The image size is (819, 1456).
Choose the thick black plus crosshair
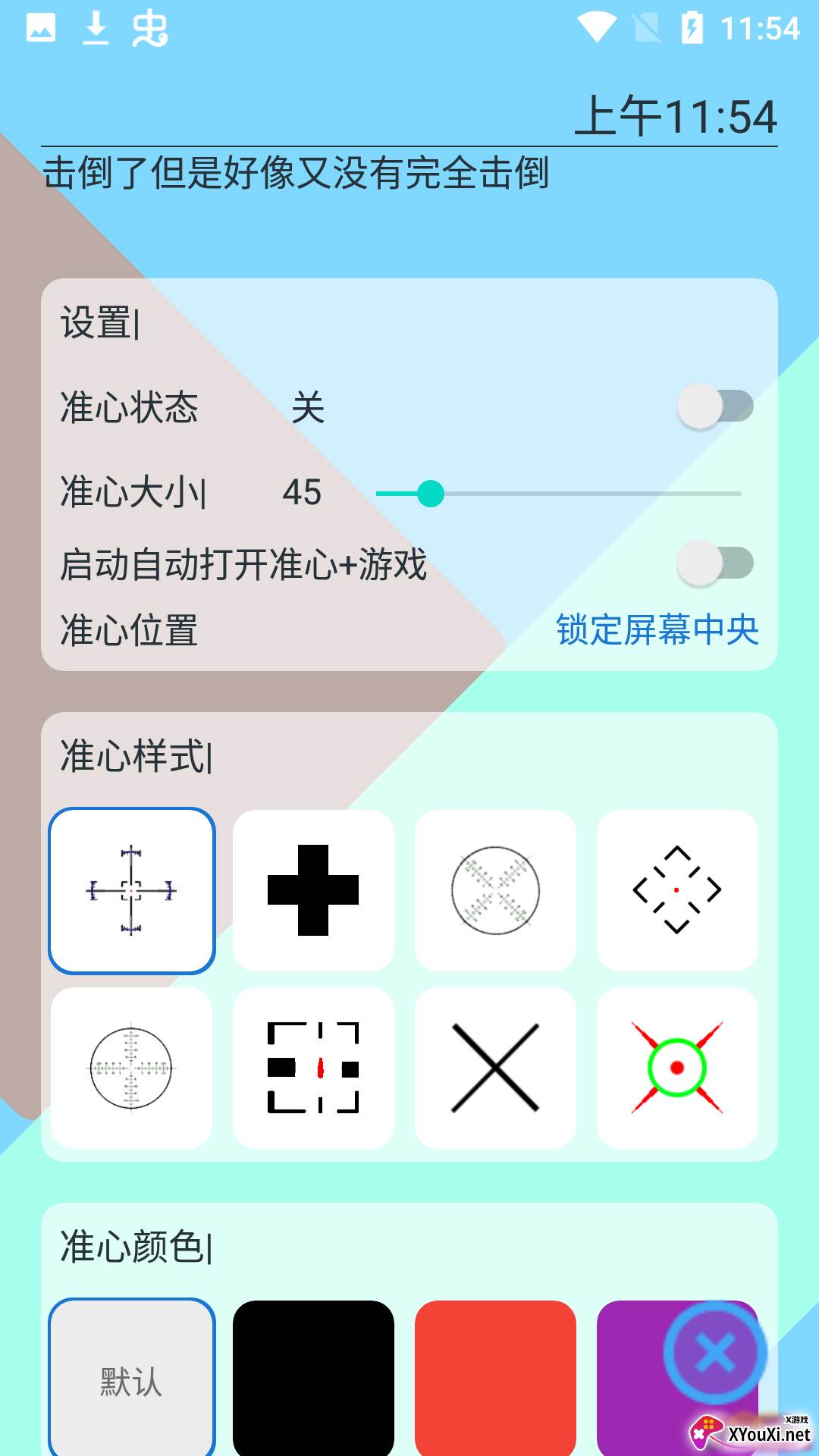tap(313, 890)
